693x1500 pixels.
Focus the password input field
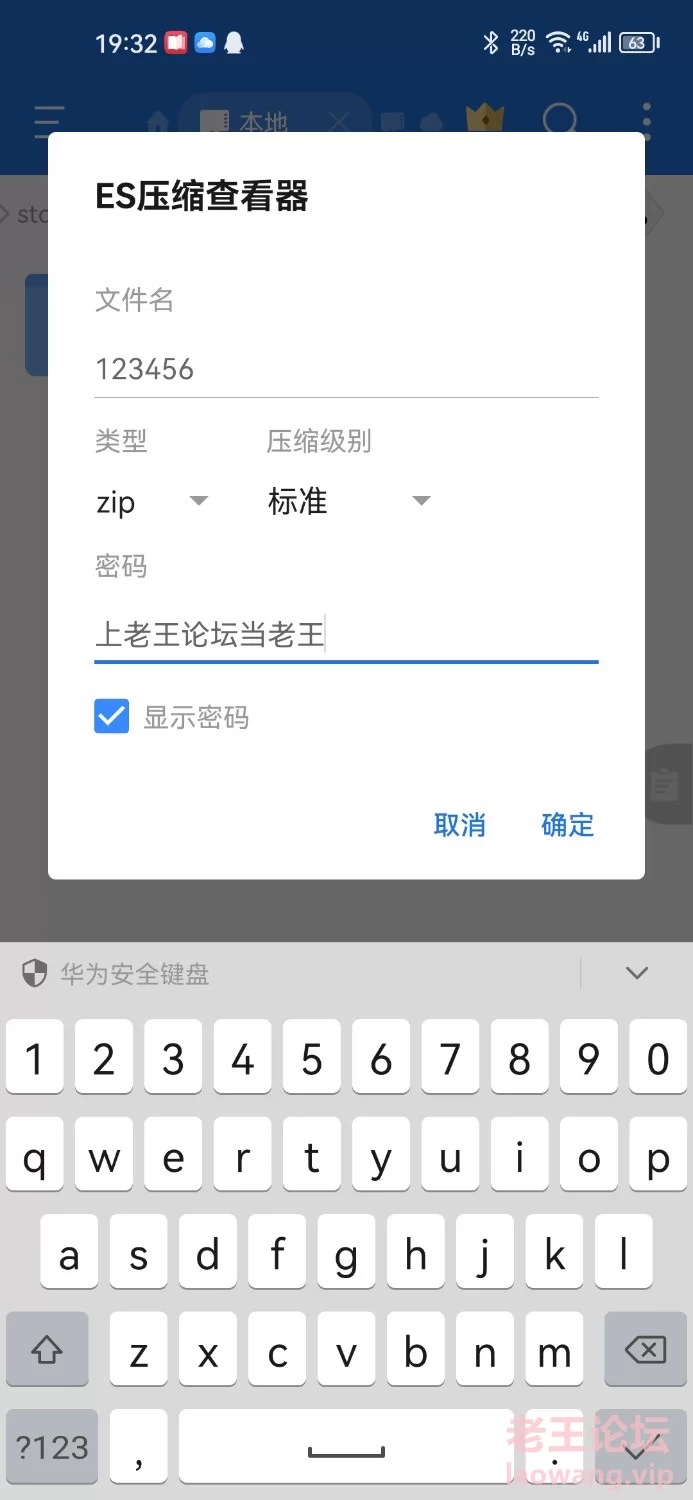click(345, 635)
